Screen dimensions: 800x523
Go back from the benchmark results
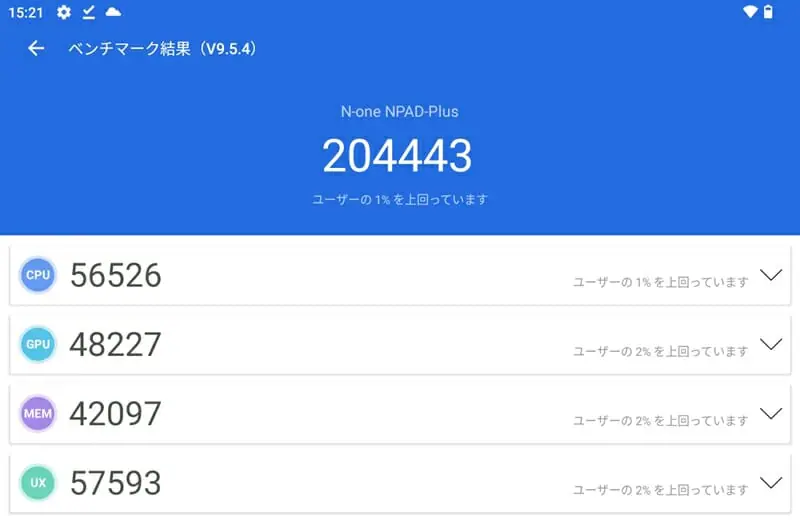point(36,48)
